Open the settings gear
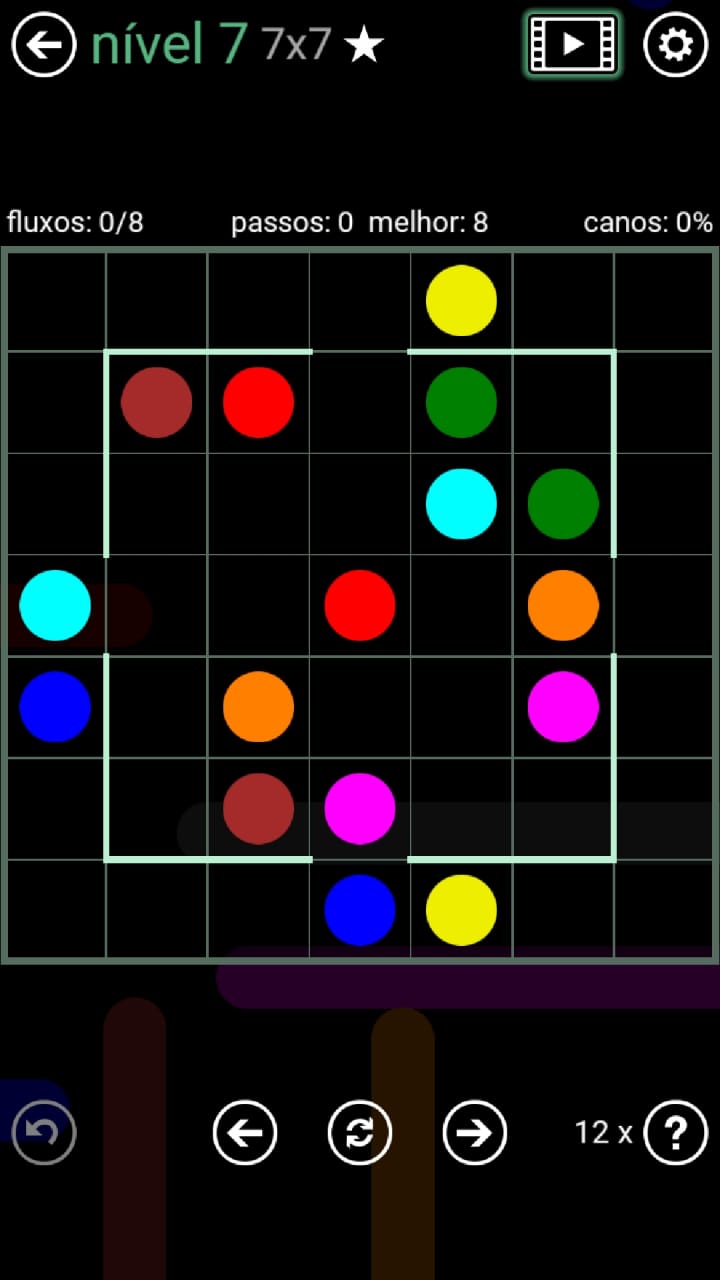The image size is (720, 1280). tap(676, 45)
